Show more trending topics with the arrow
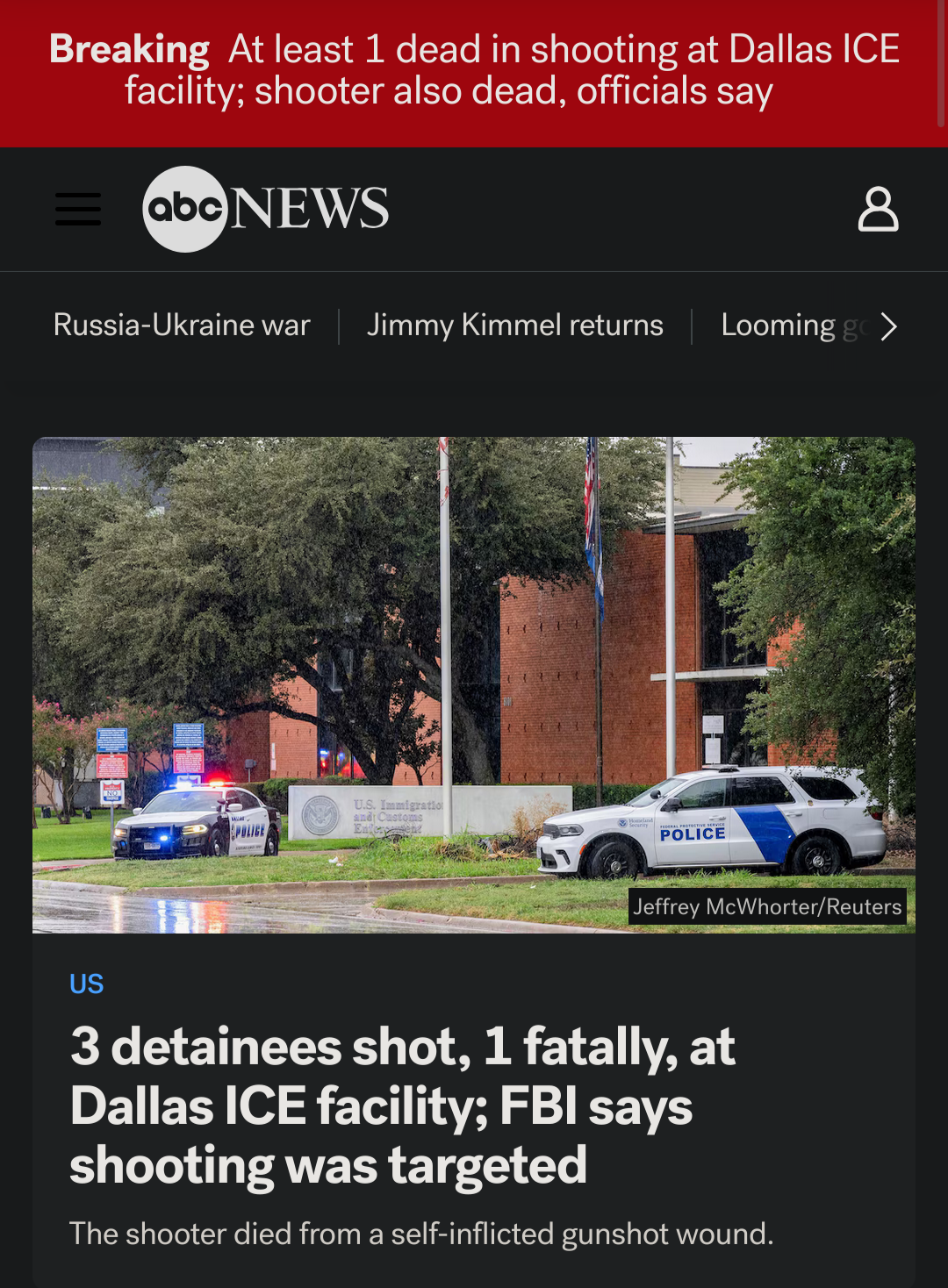 coord(888,326)
